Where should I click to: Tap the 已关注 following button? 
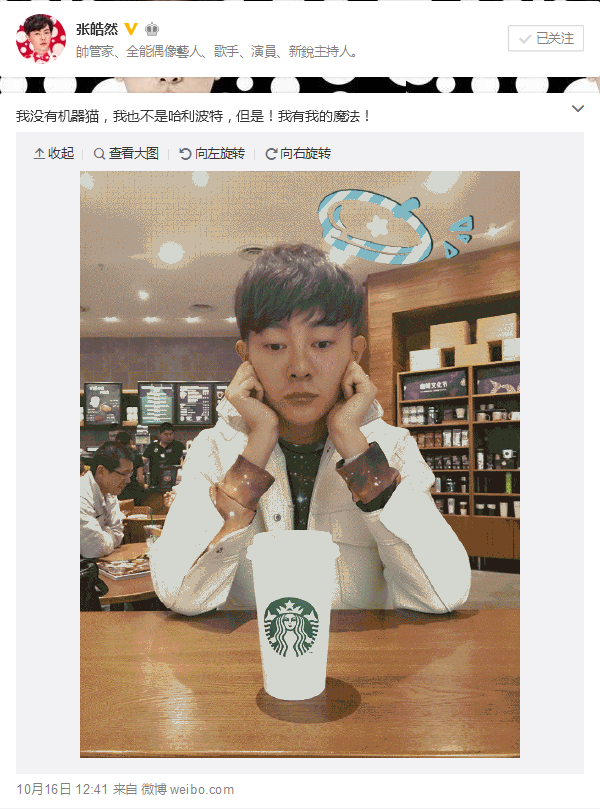(546, 39)
